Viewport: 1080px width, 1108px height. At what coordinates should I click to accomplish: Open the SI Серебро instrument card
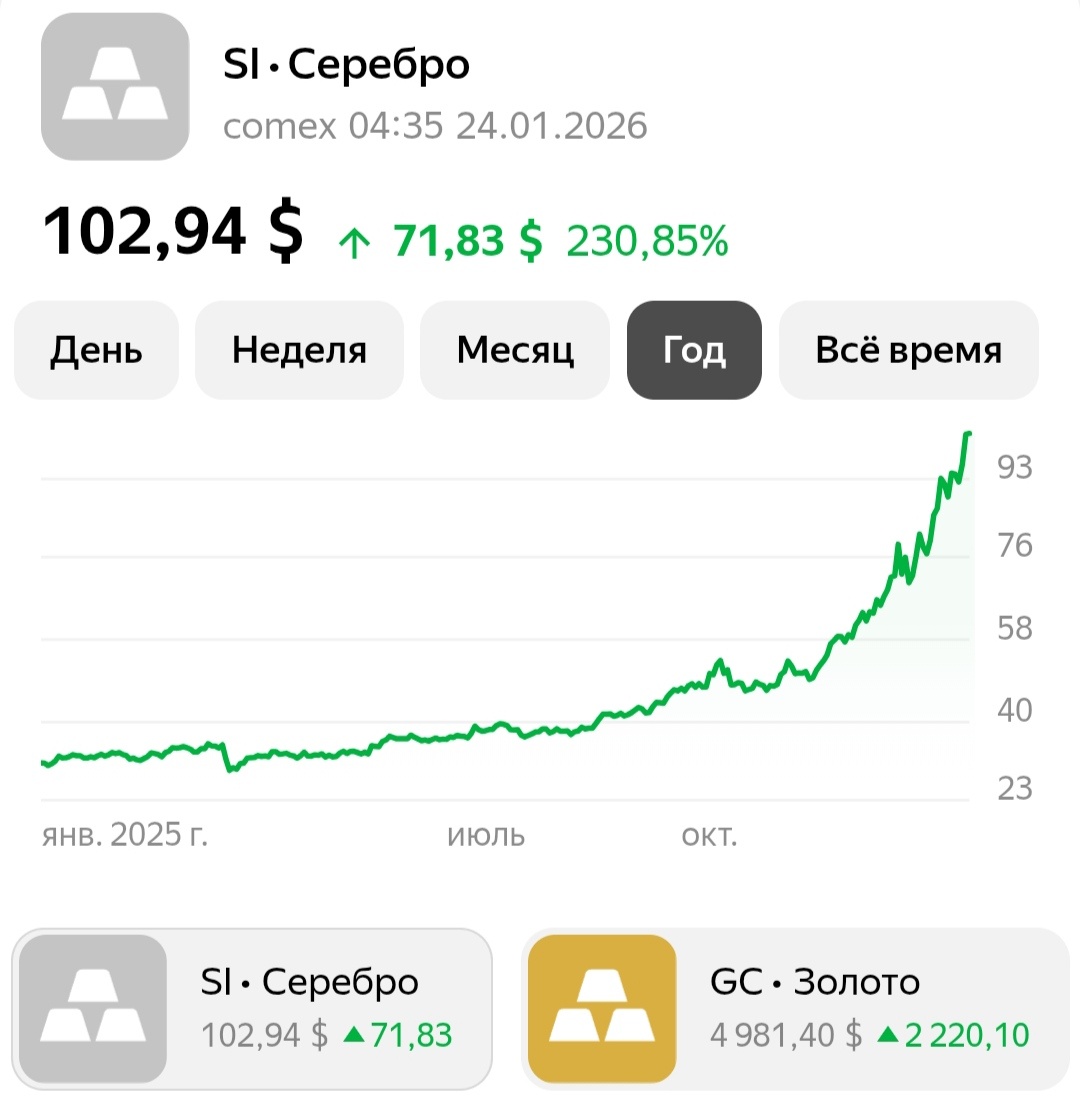click(255, 1007)
